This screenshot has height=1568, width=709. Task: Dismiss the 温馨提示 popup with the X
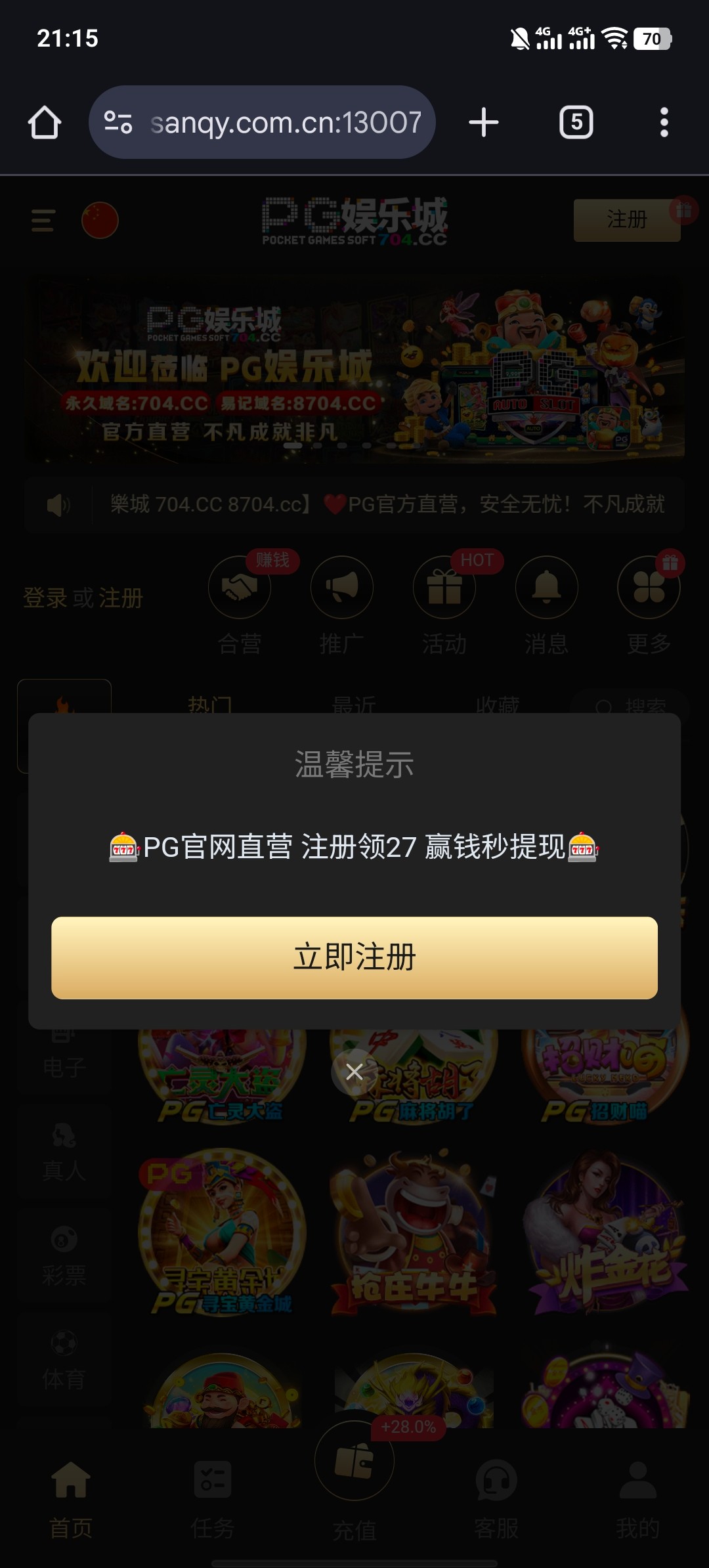click(x=354, y=1072)
